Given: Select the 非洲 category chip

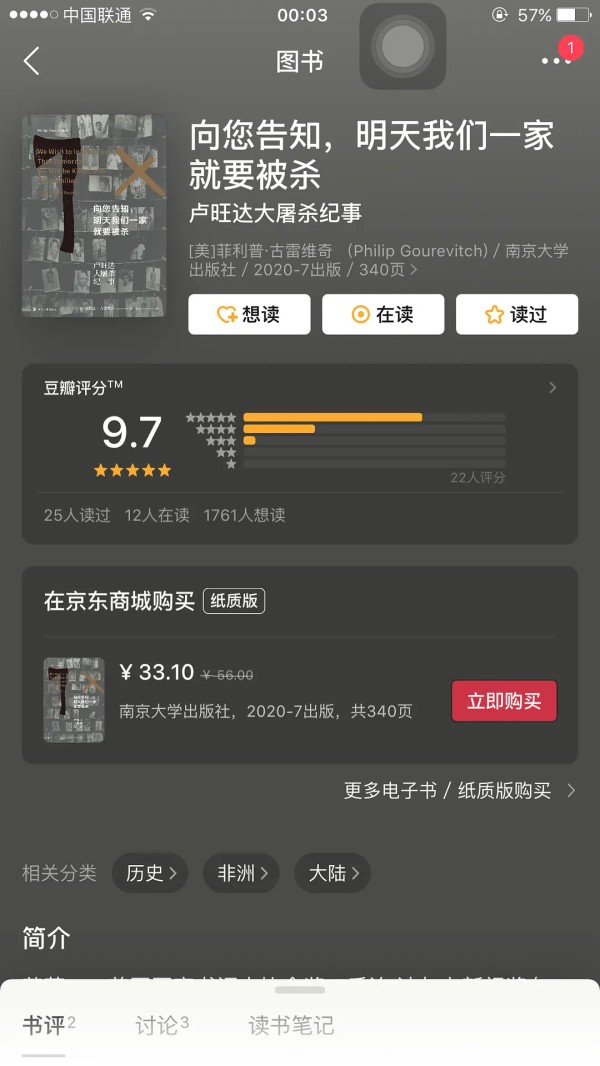Looking at the screenshot, I should pos(241,873).
